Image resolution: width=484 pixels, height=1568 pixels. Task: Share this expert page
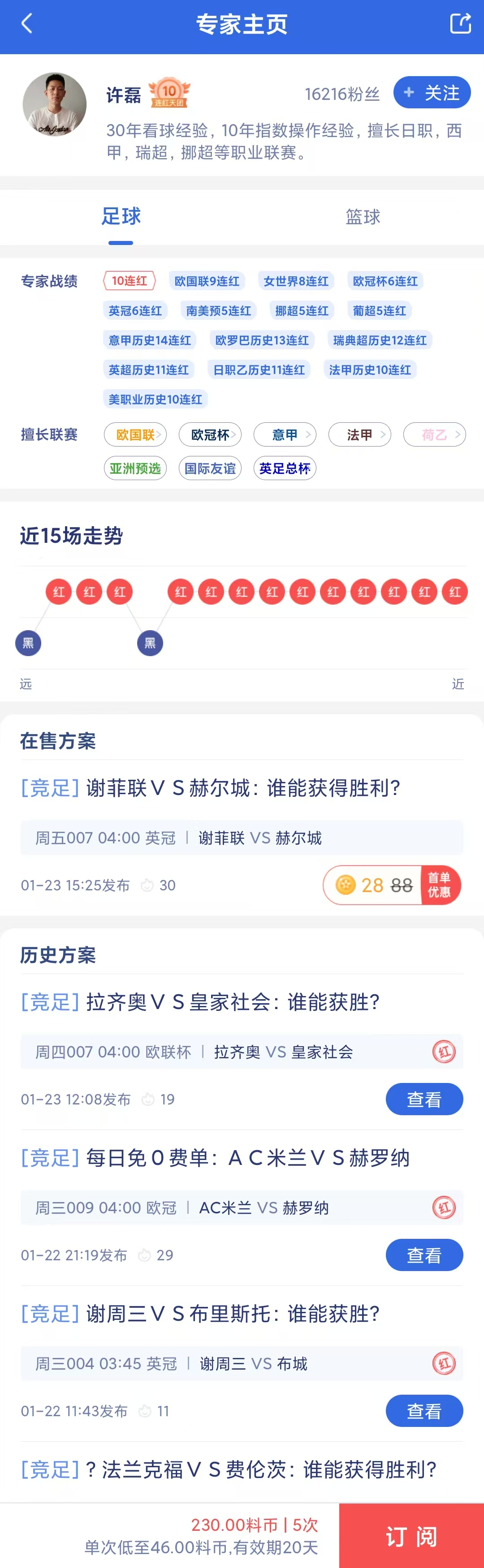(x=460, y=24)
